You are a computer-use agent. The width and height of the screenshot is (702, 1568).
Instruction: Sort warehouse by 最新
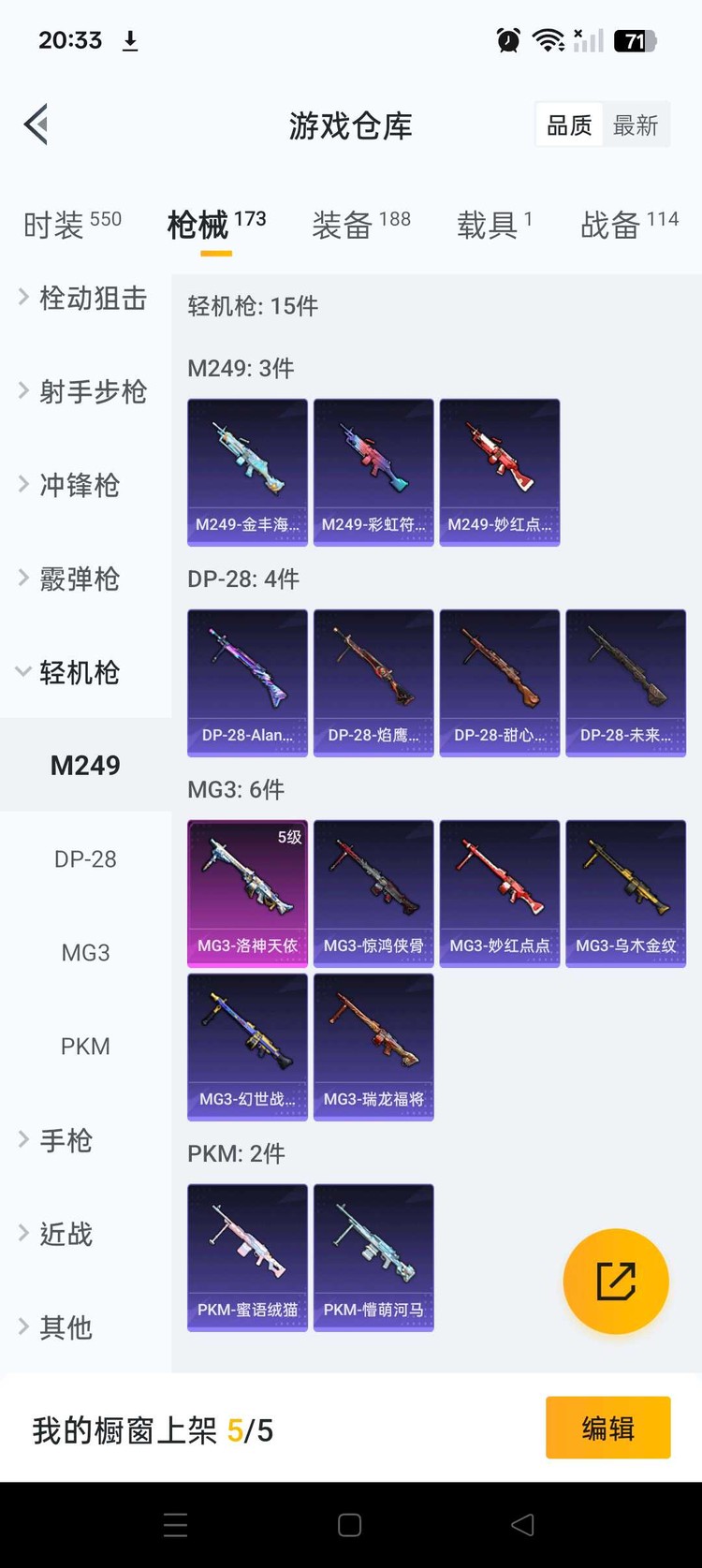pyautogui.click(x=636, y=125)
